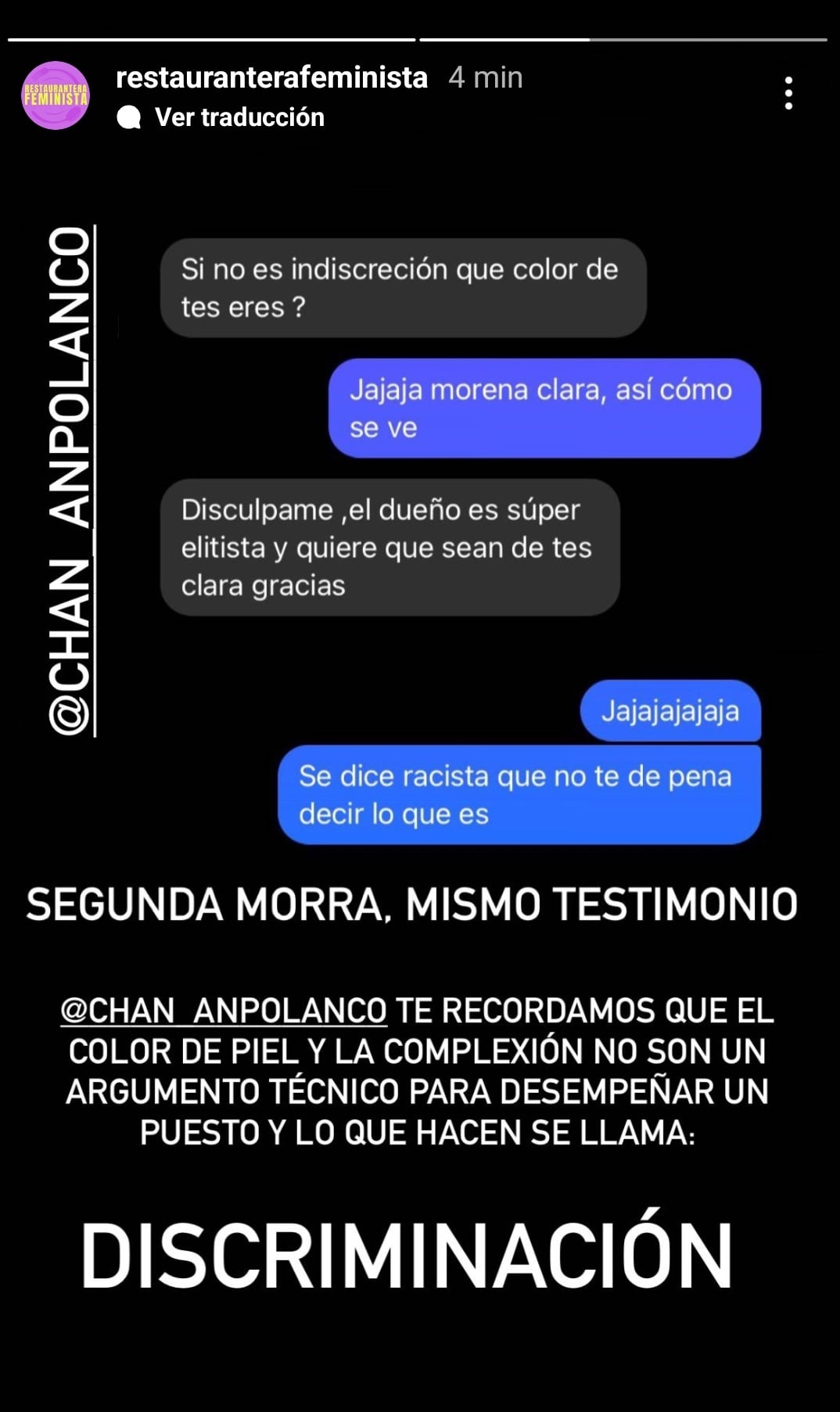
Task: Tap Ver traducción to translate the story
Action: click(239, 117)
